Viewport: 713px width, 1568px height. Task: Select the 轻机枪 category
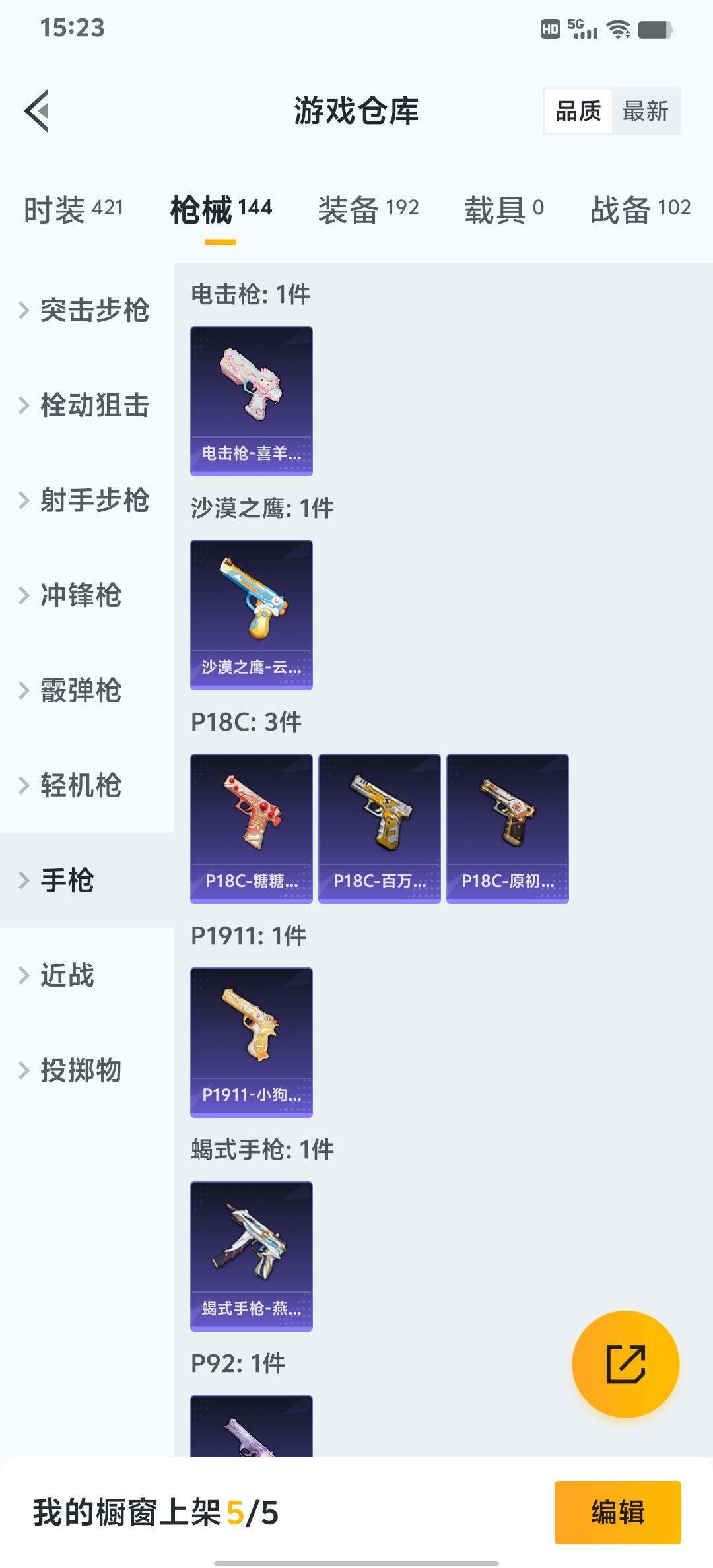[81, 785]
